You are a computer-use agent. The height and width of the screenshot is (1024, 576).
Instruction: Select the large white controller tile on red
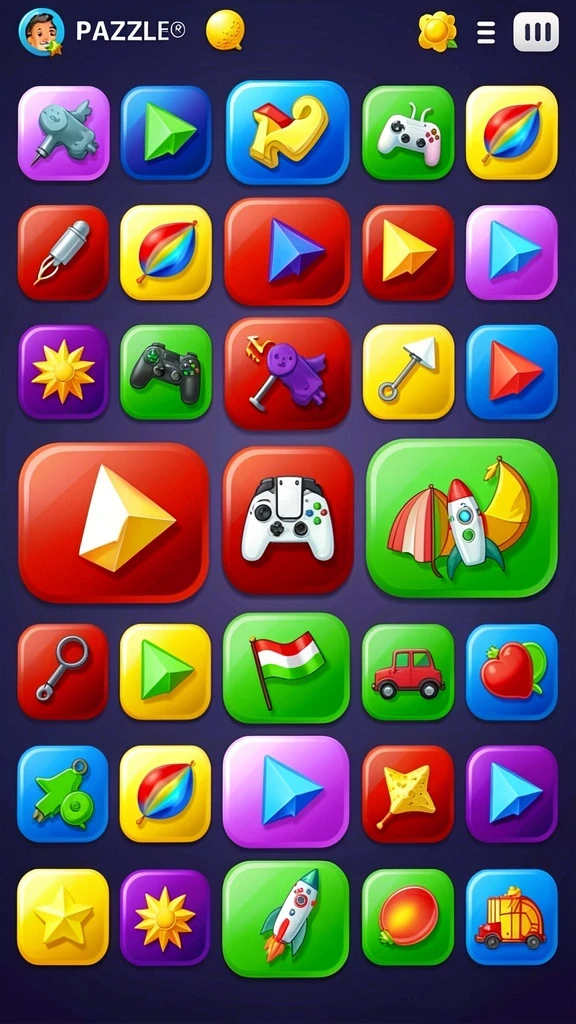click(x=288, y=519)
